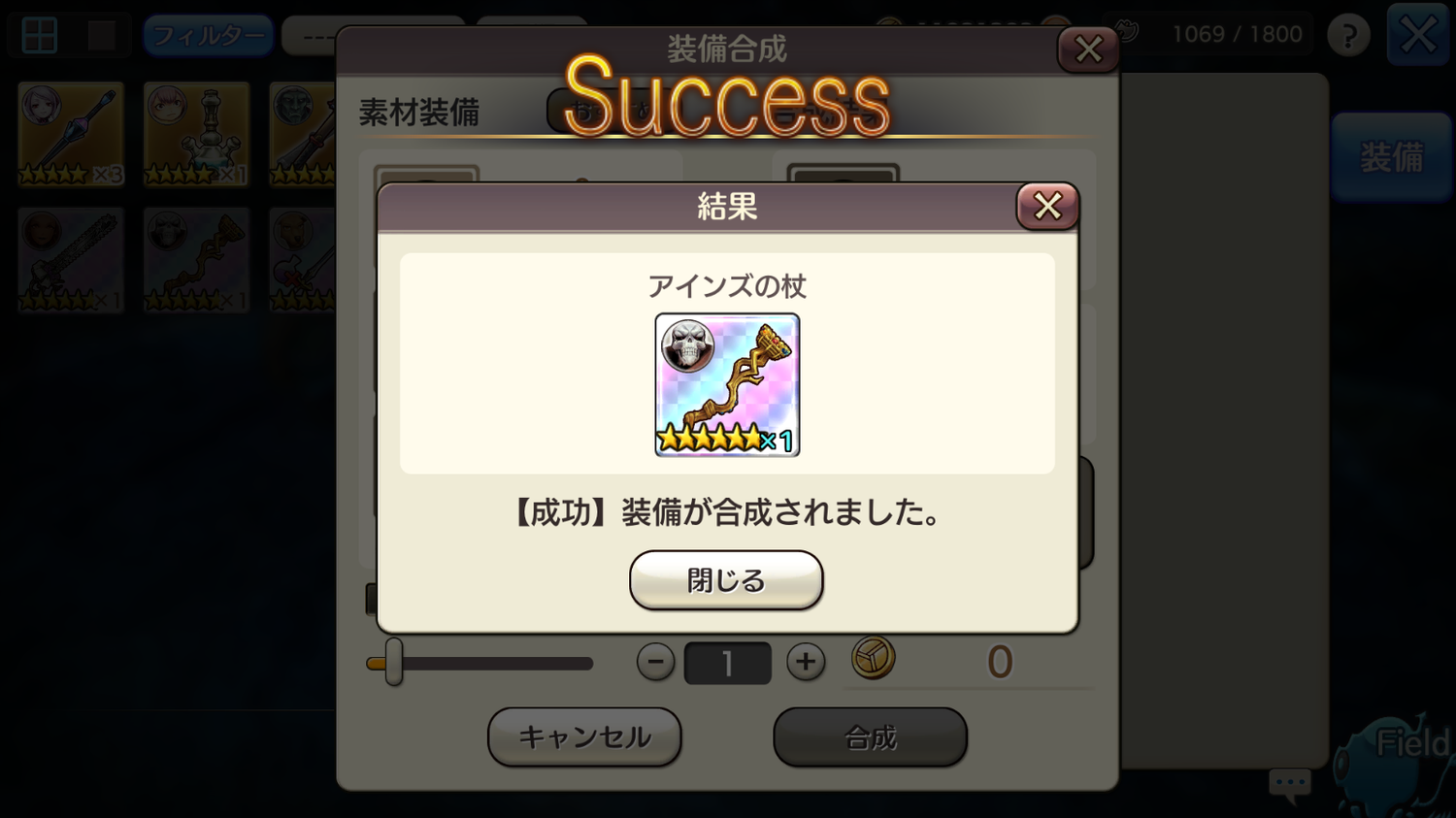
Task: Tap the quantity slider handle
Action: point(393,663)
